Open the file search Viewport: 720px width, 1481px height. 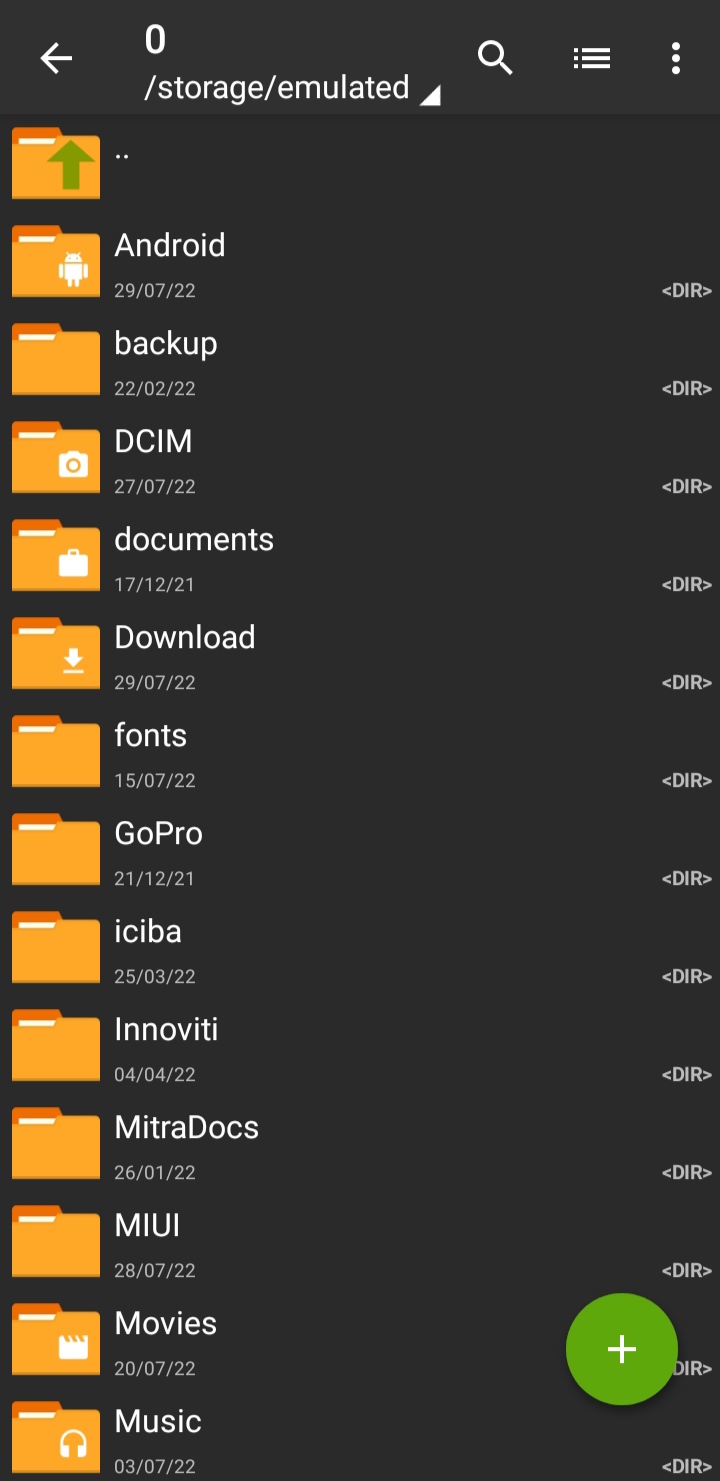(495, 59)
